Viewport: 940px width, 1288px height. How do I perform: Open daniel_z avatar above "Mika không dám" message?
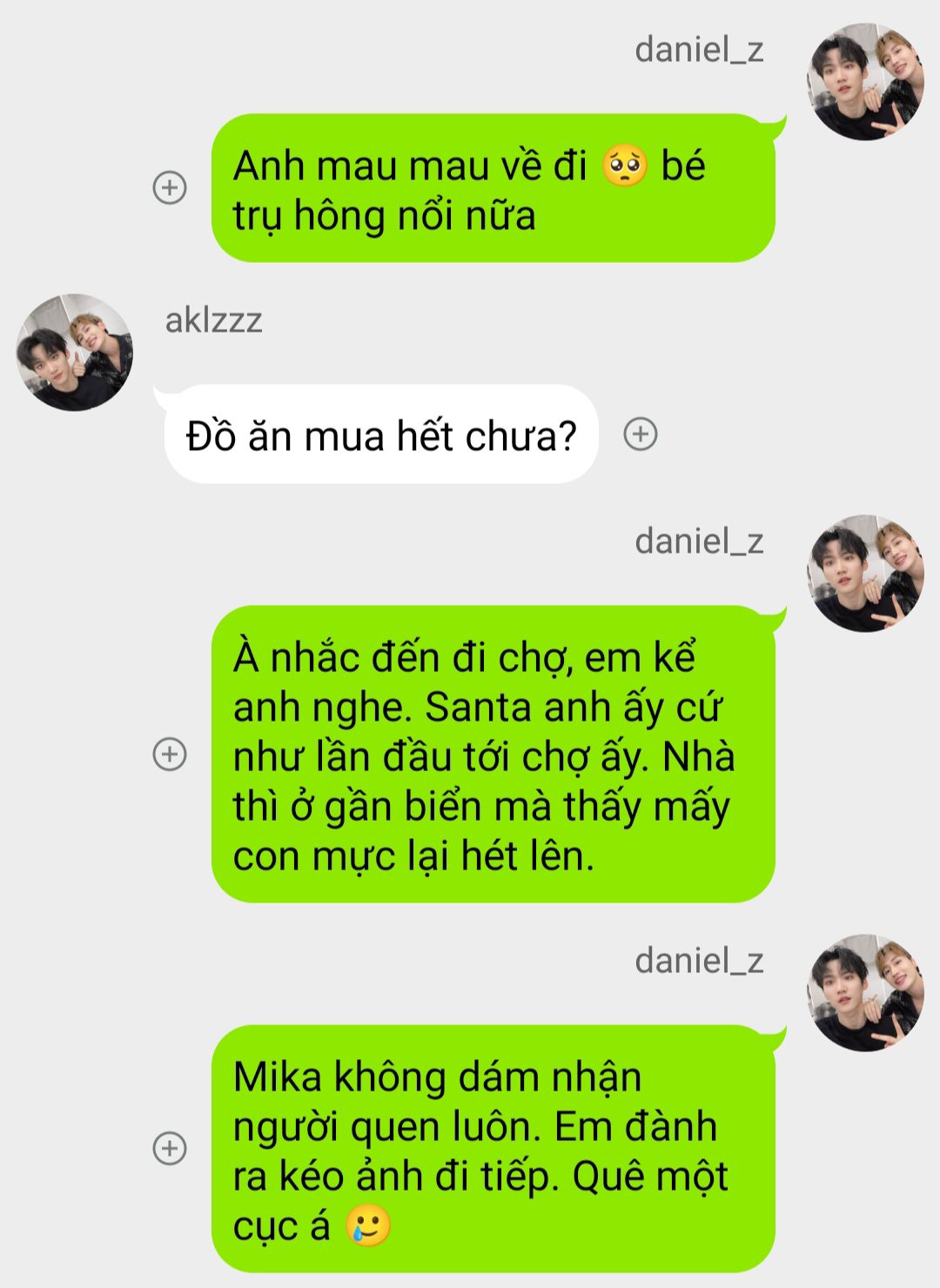pyautogui.click(x=865, y=993)
